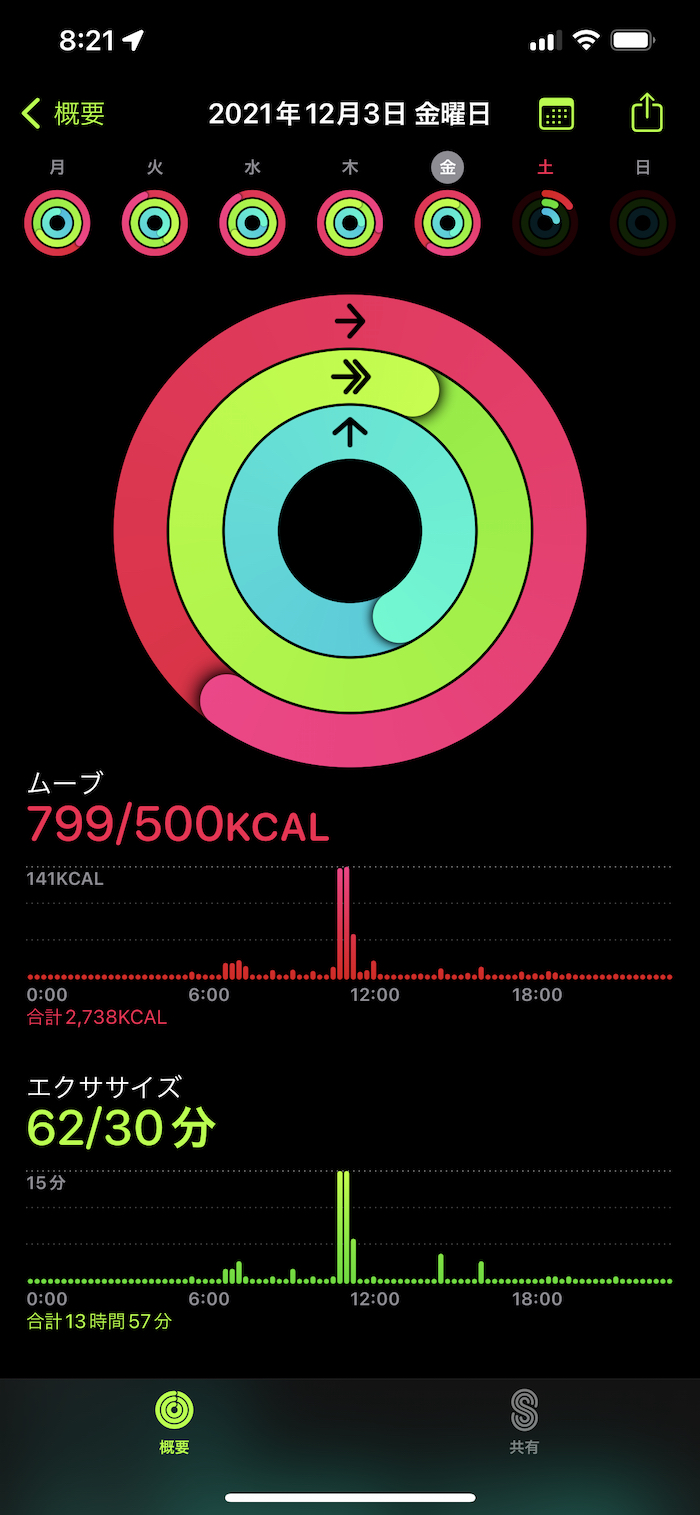This screenshot has height=1515, width=700.
Task: Switch to the 概要 tab
Action: (x=174, y=1421)
